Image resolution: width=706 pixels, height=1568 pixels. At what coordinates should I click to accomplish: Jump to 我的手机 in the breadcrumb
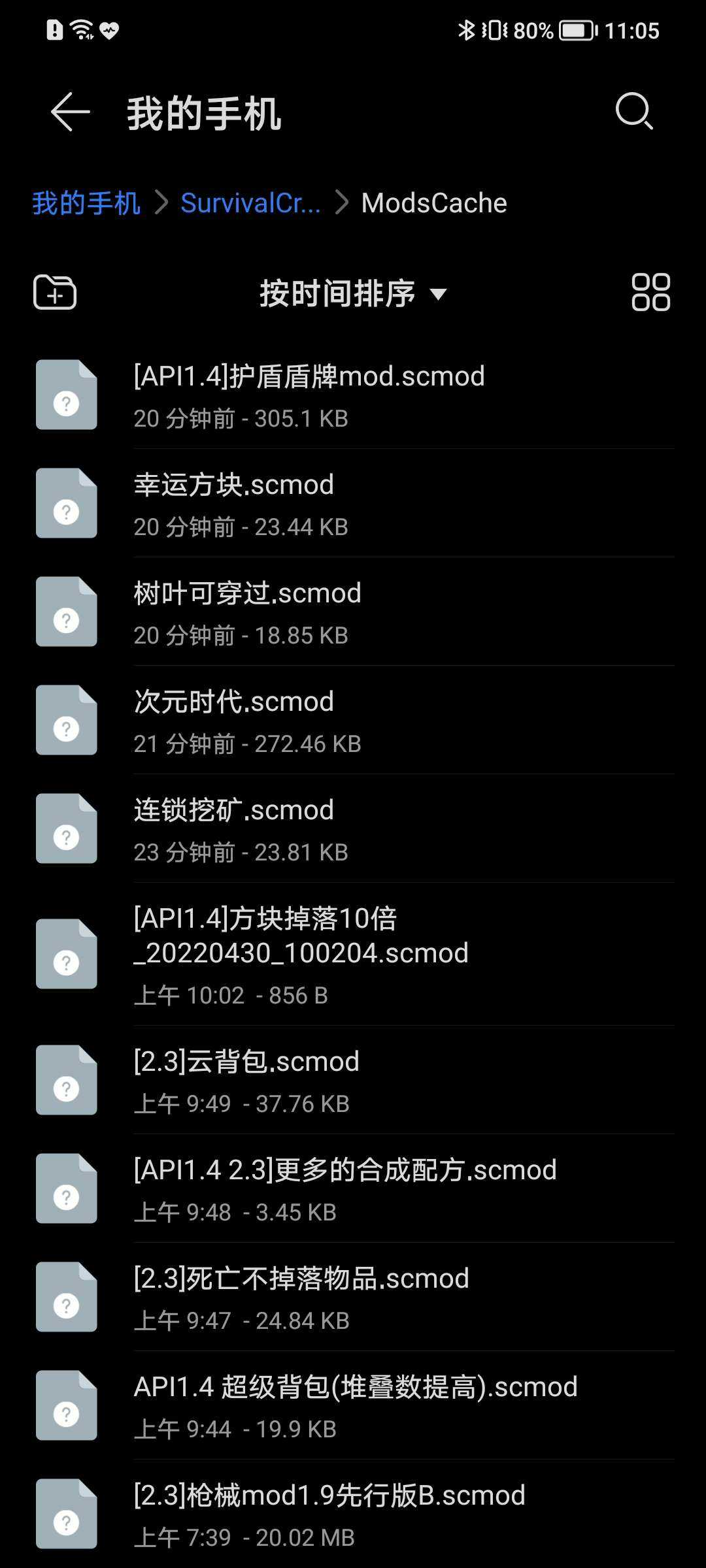(x=86, y=203)
